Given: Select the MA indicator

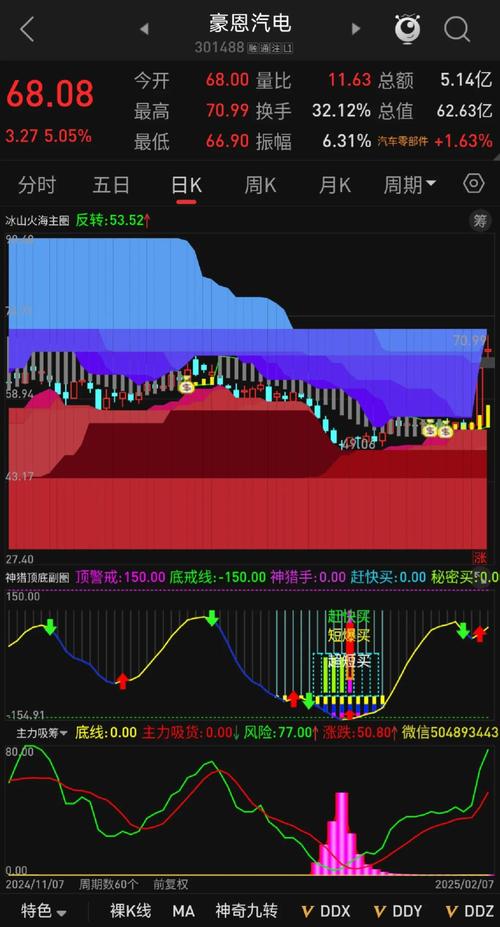Looking at the screenshot, I should pos(184,911).
